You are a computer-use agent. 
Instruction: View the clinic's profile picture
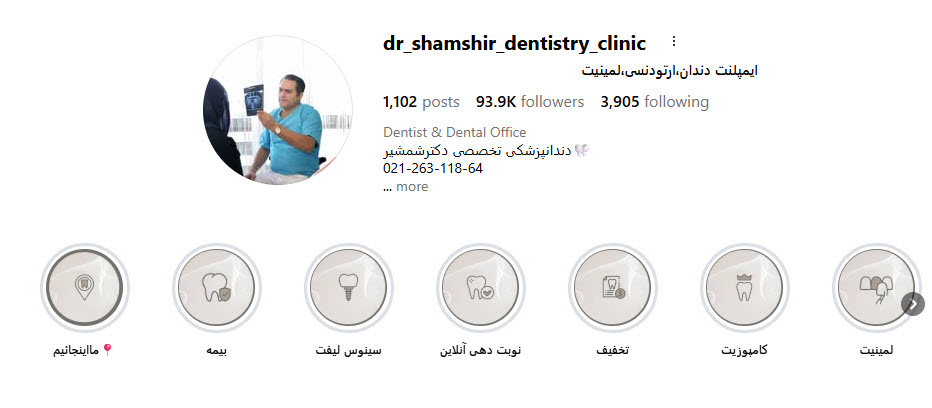click(277, 109)
